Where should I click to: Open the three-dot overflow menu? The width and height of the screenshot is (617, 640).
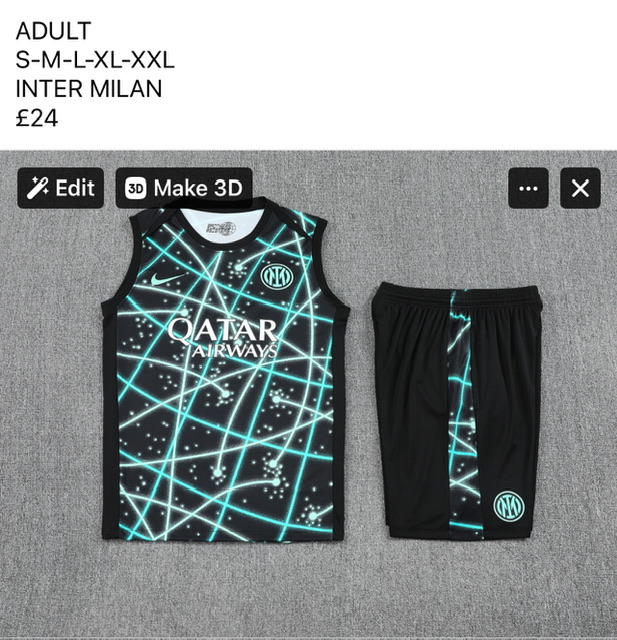pos(528,188)
